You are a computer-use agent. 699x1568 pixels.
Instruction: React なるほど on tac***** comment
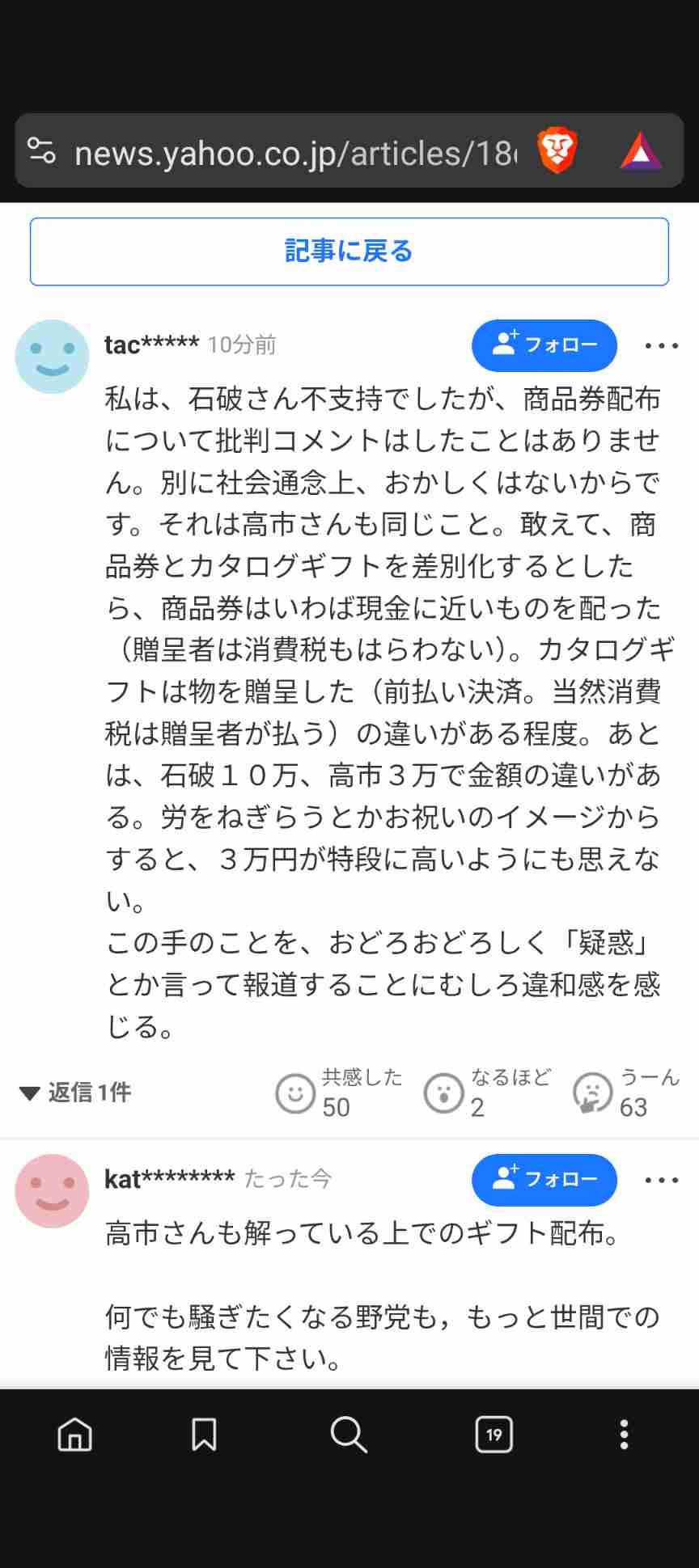pyautogui.click(x=444, y=1093)
